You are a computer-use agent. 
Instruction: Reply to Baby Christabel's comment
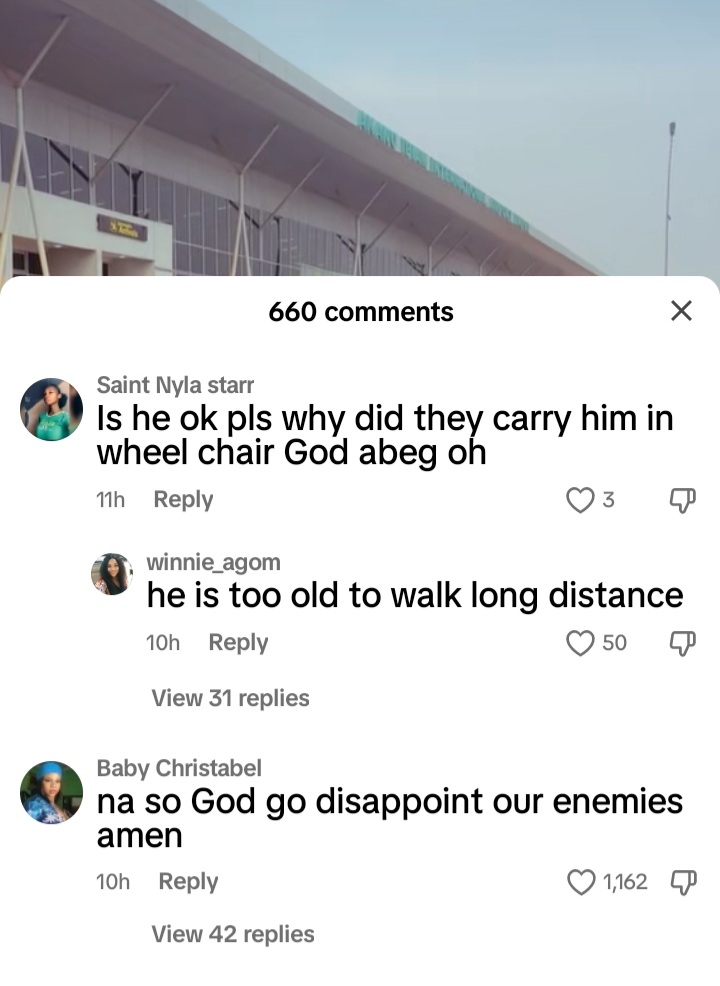pyautogui.click(x=188, y=882)
